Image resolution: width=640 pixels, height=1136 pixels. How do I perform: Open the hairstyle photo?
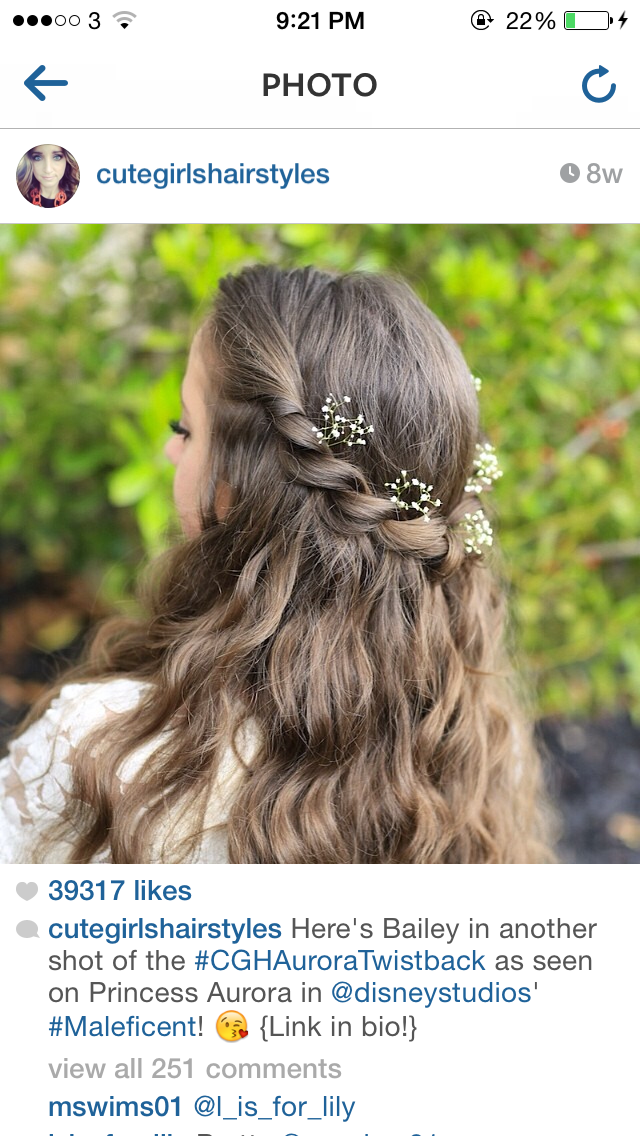[320, 543]
